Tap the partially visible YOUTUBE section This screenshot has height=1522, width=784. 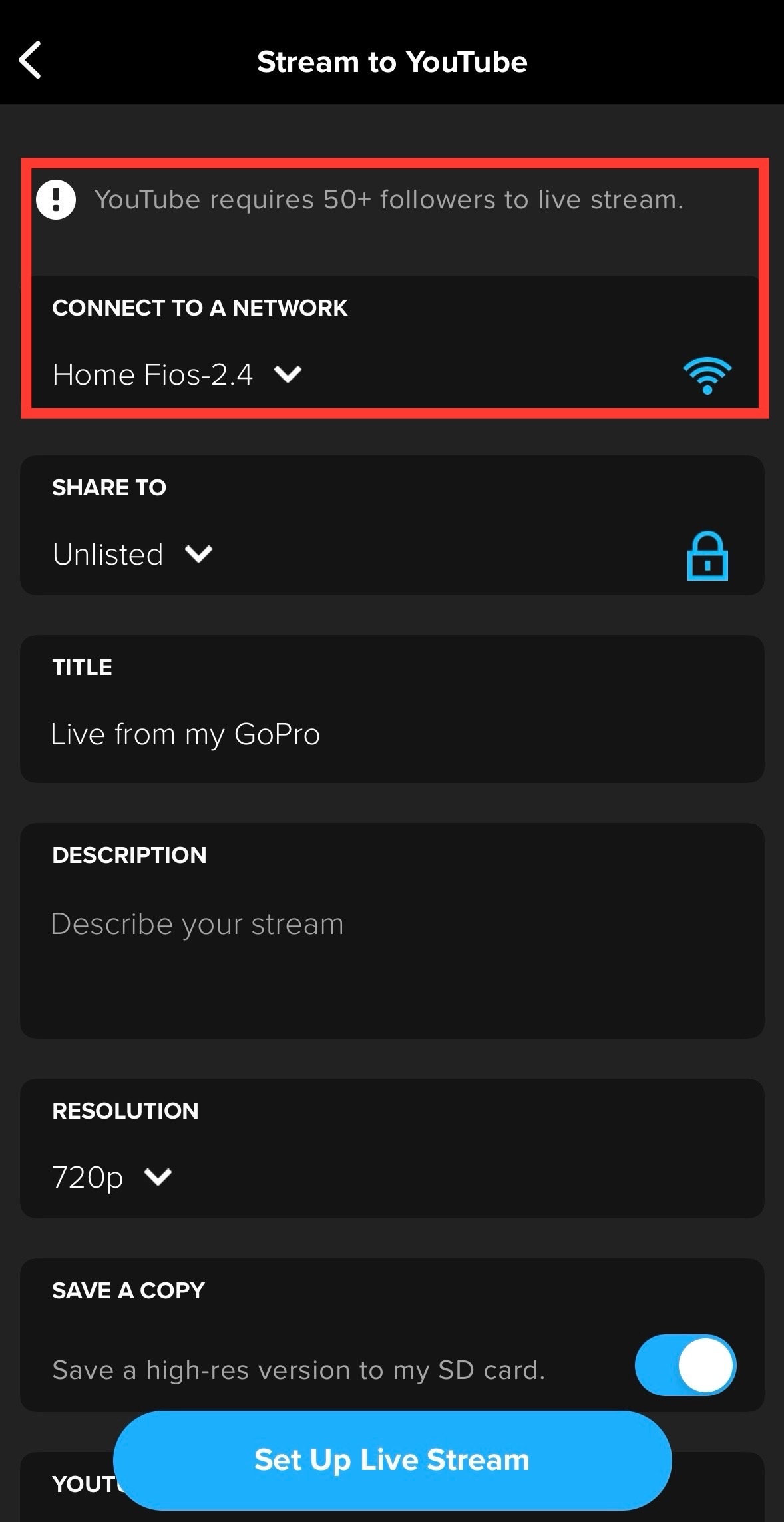87,1483
